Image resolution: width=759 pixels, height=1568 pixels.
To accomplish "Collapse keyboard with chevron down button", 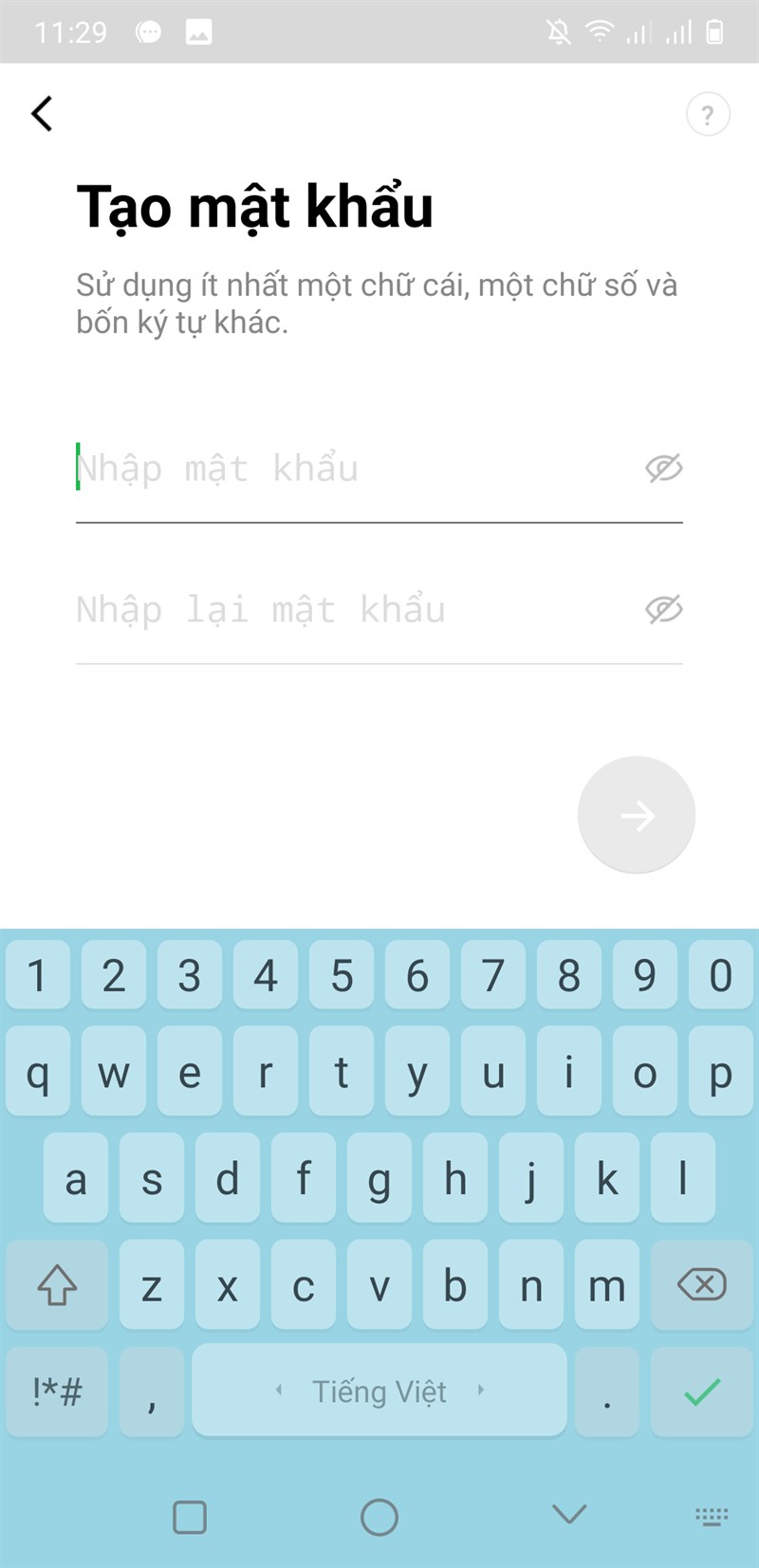I will 568,1516.
